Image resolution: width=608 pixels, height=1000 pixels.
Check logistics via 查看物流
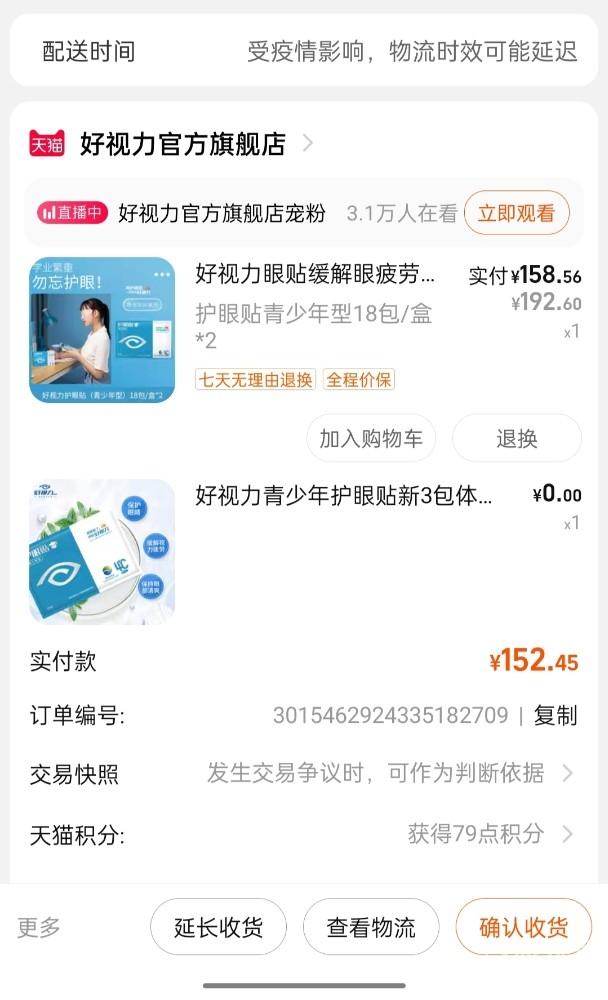[x=371, y=927]
